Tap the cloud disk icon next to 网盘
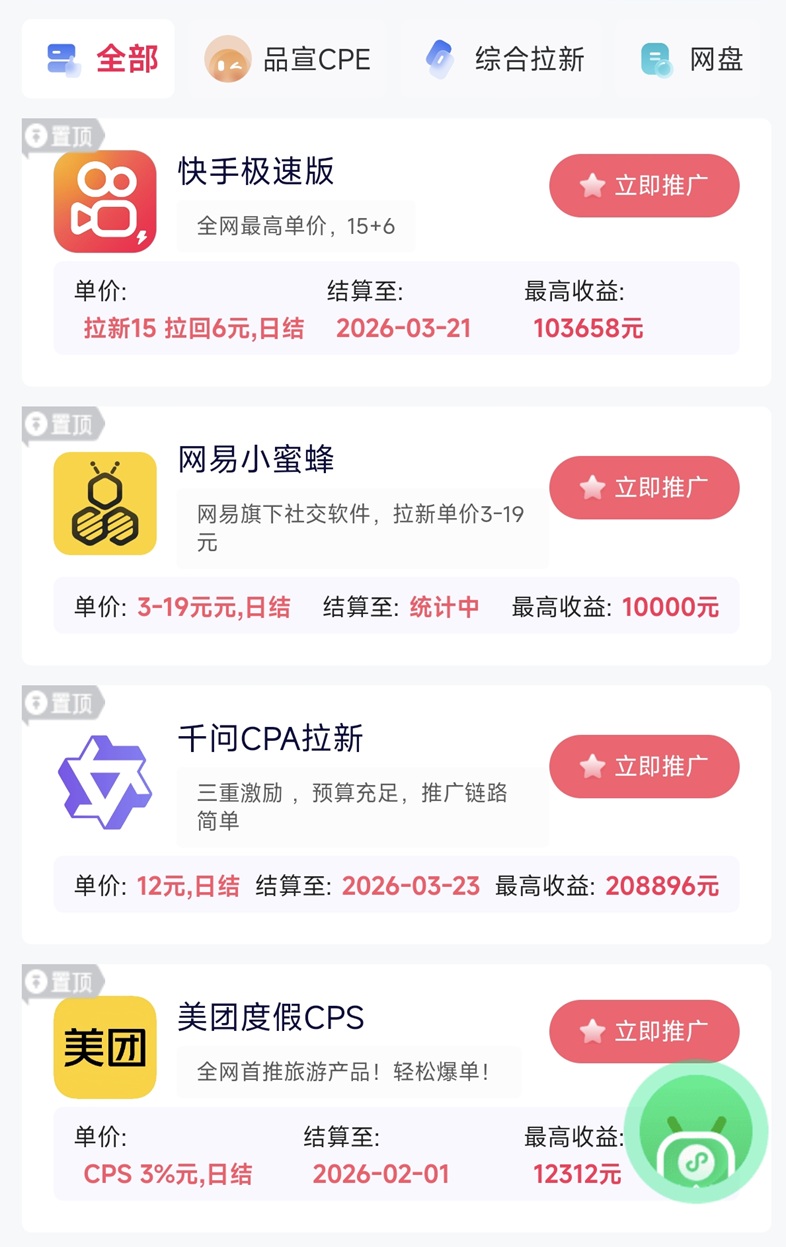Screen dimensions: 786x1247 [x=655, y=59]
